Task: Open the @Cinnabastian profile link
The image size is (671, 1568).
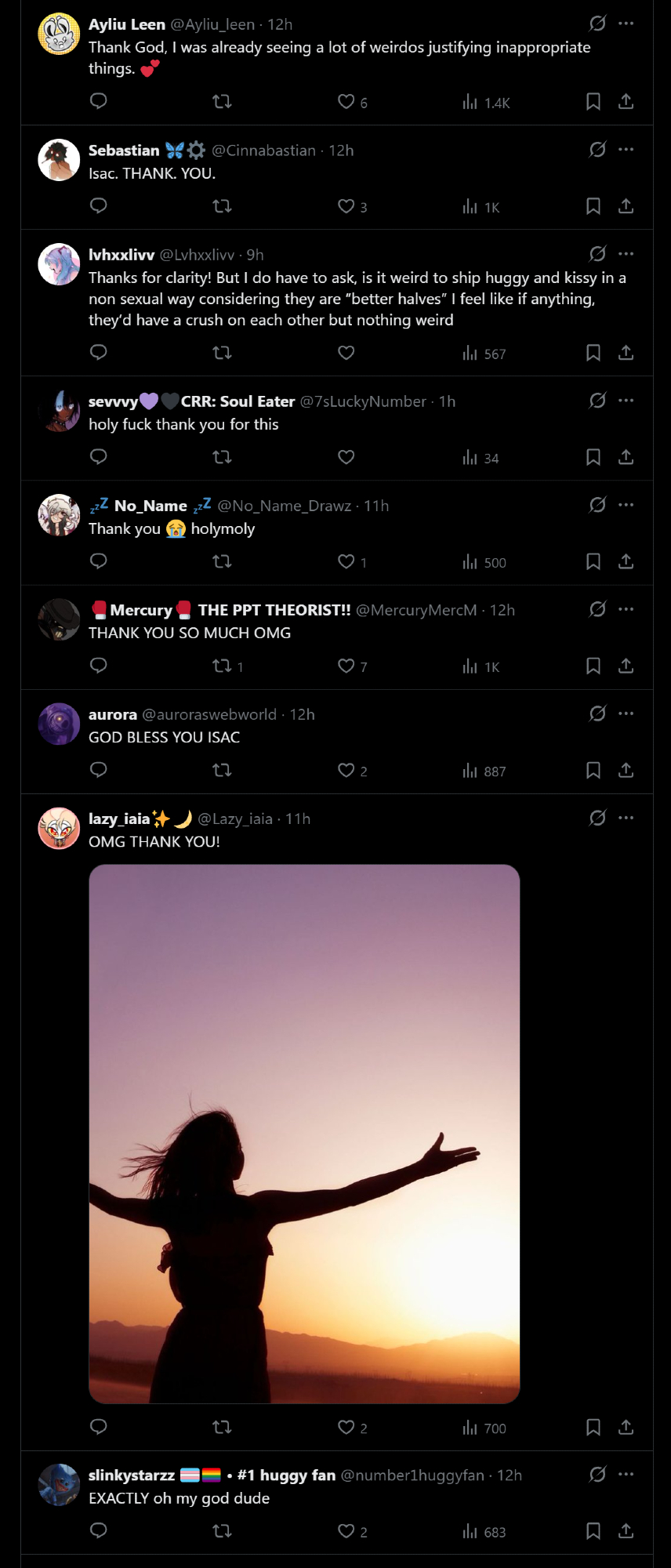Action: [263, 151]
